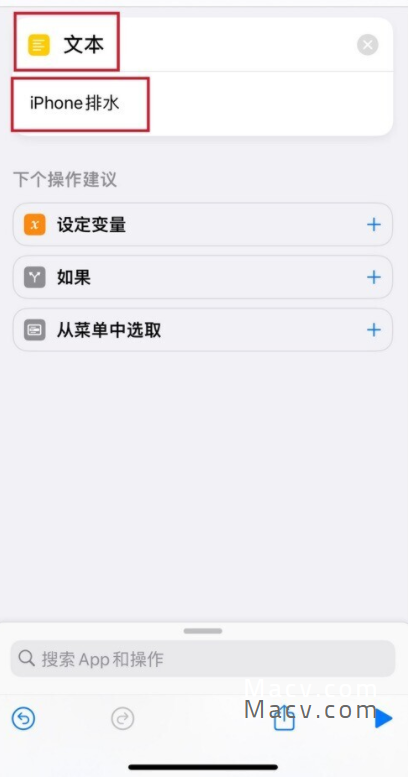Add the 设定变量 suggested action

tap(373, 225)
